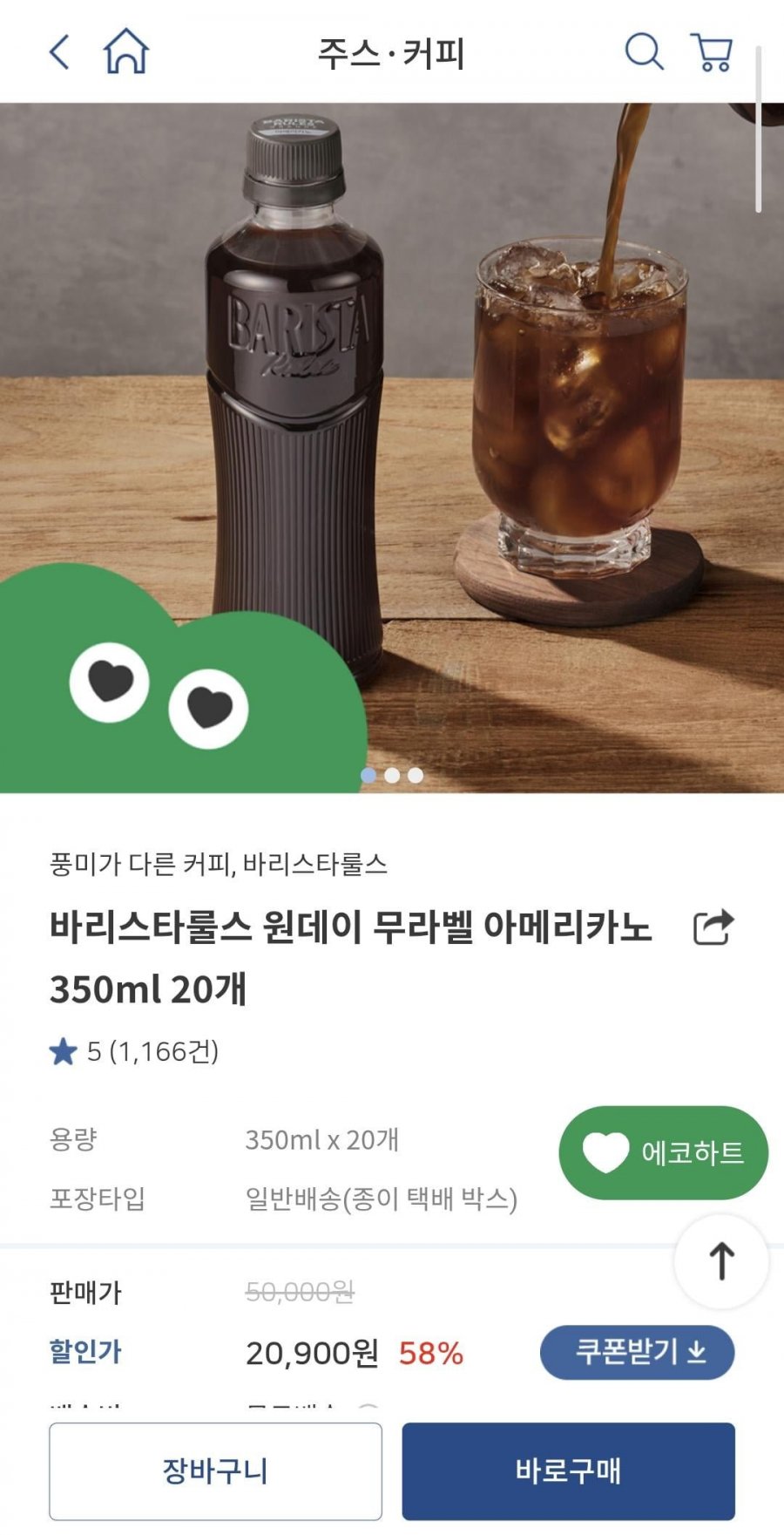
Task: Add the item via 장바구니
Action: pyautogui.click(x=215, y=1471)
